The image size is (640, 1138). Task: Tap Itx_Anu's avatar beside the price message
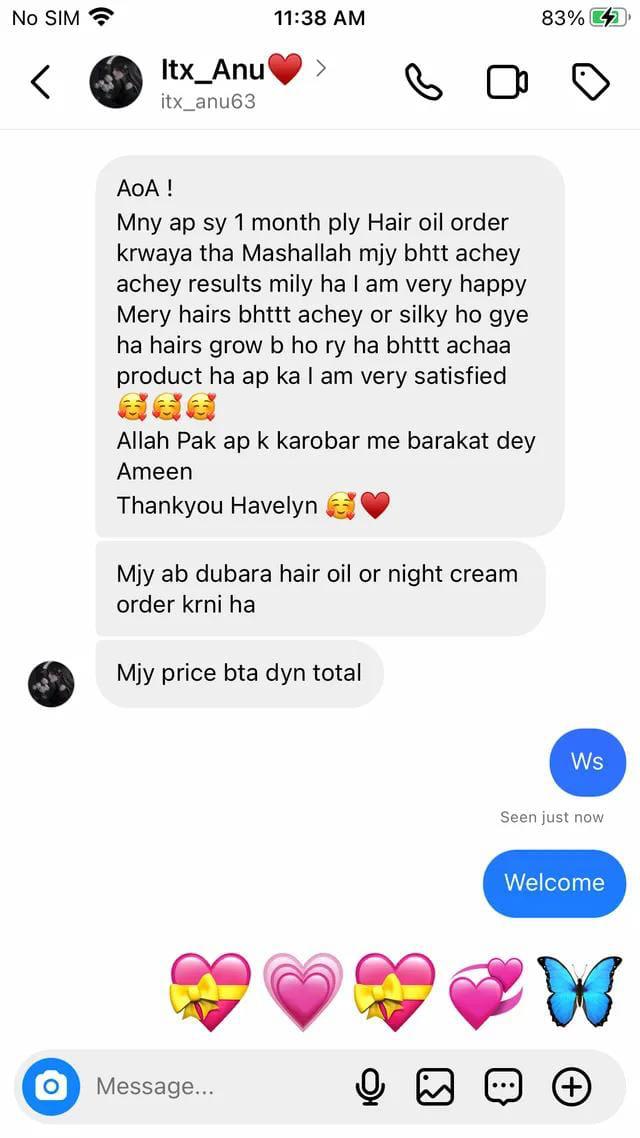pyautogui.click(x=51, y=684)
